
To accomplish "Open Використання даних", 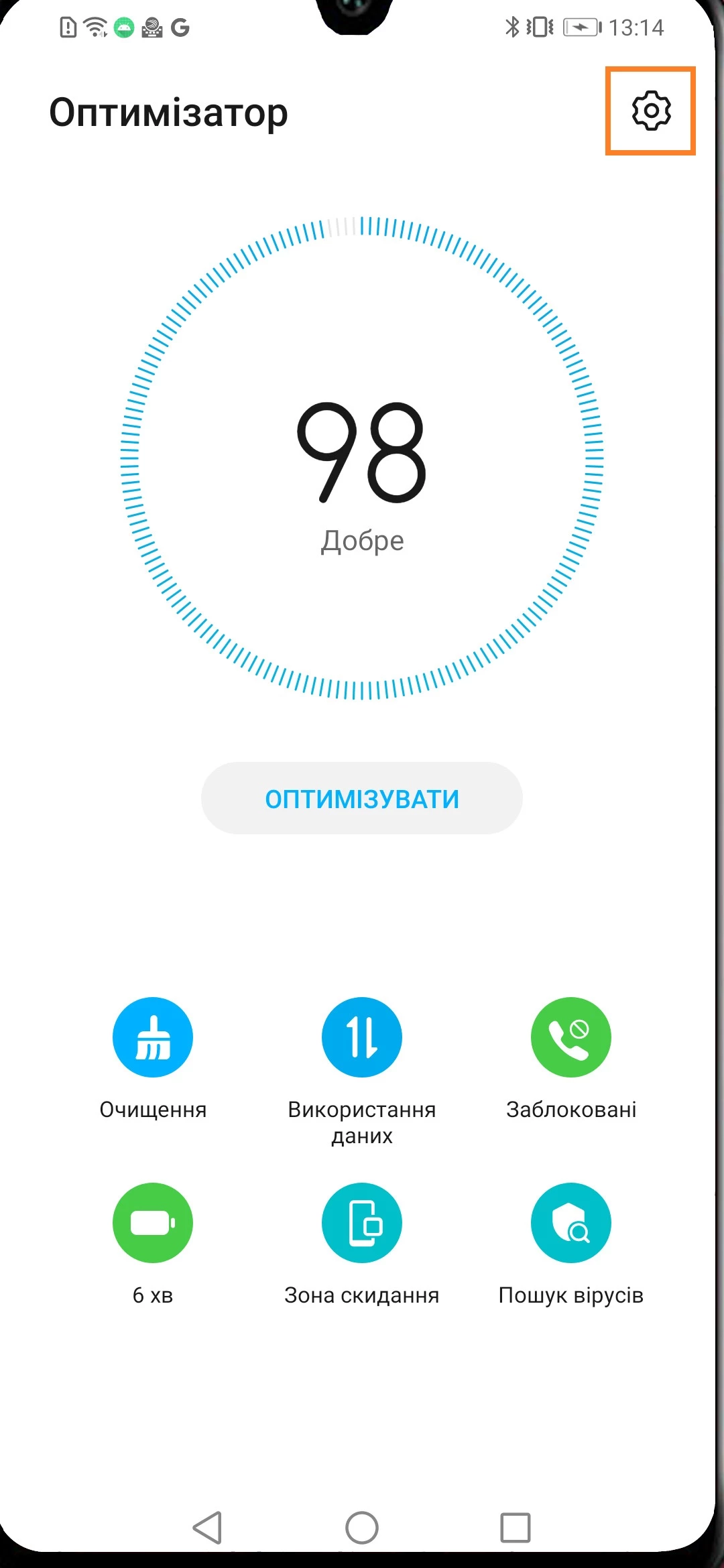I will pos(362,1037).
